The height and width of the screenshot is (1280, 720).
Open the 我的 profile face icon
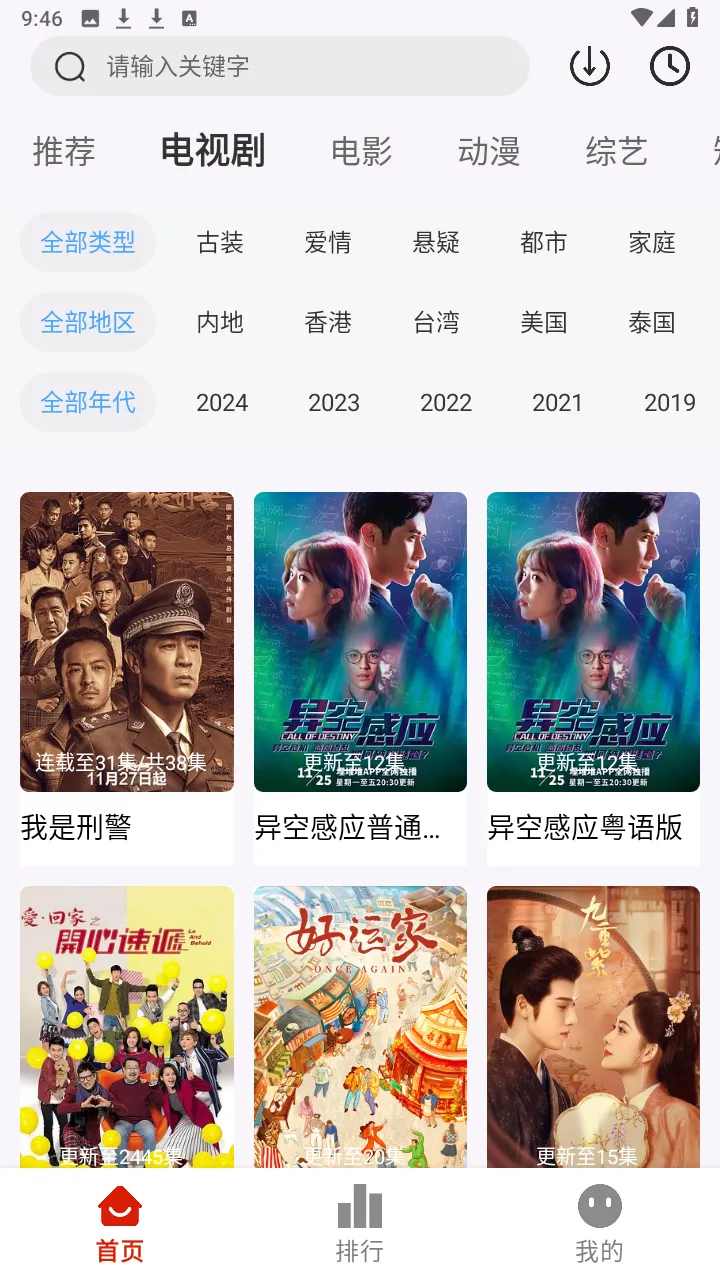[x=598, y=1207]
